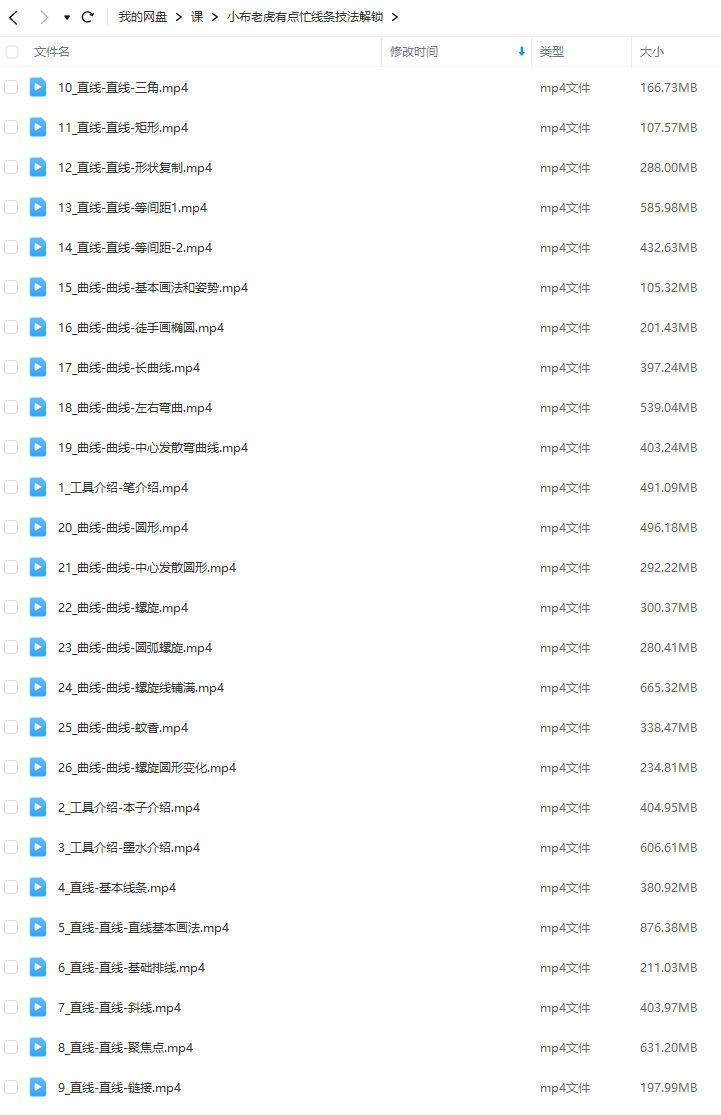Sort files by the 类型 column

coord(552,52)
